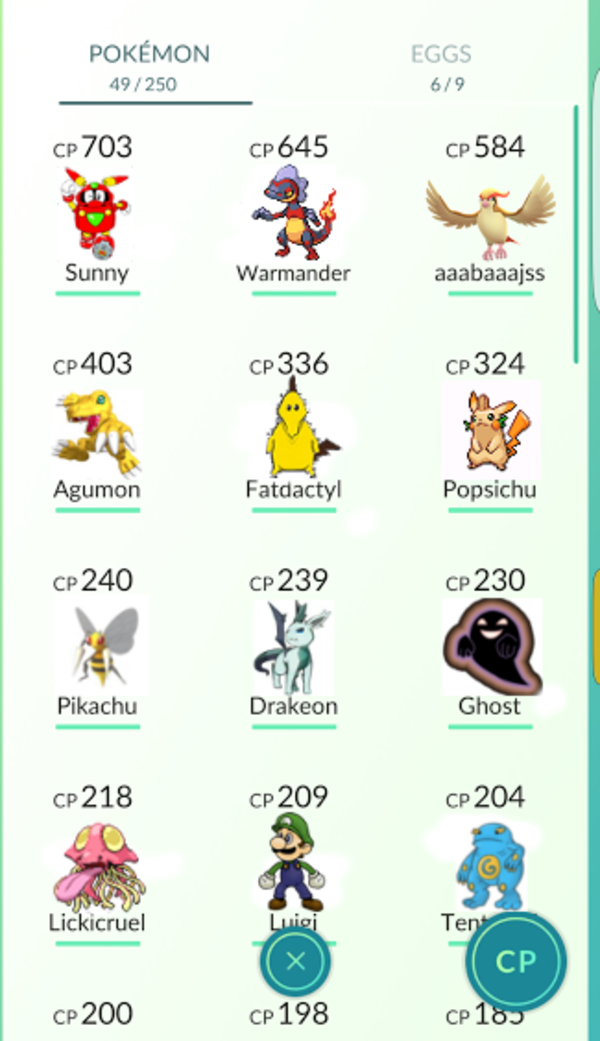
Task: Open Agumon with CP 403
Action: (x=97, y=432)
